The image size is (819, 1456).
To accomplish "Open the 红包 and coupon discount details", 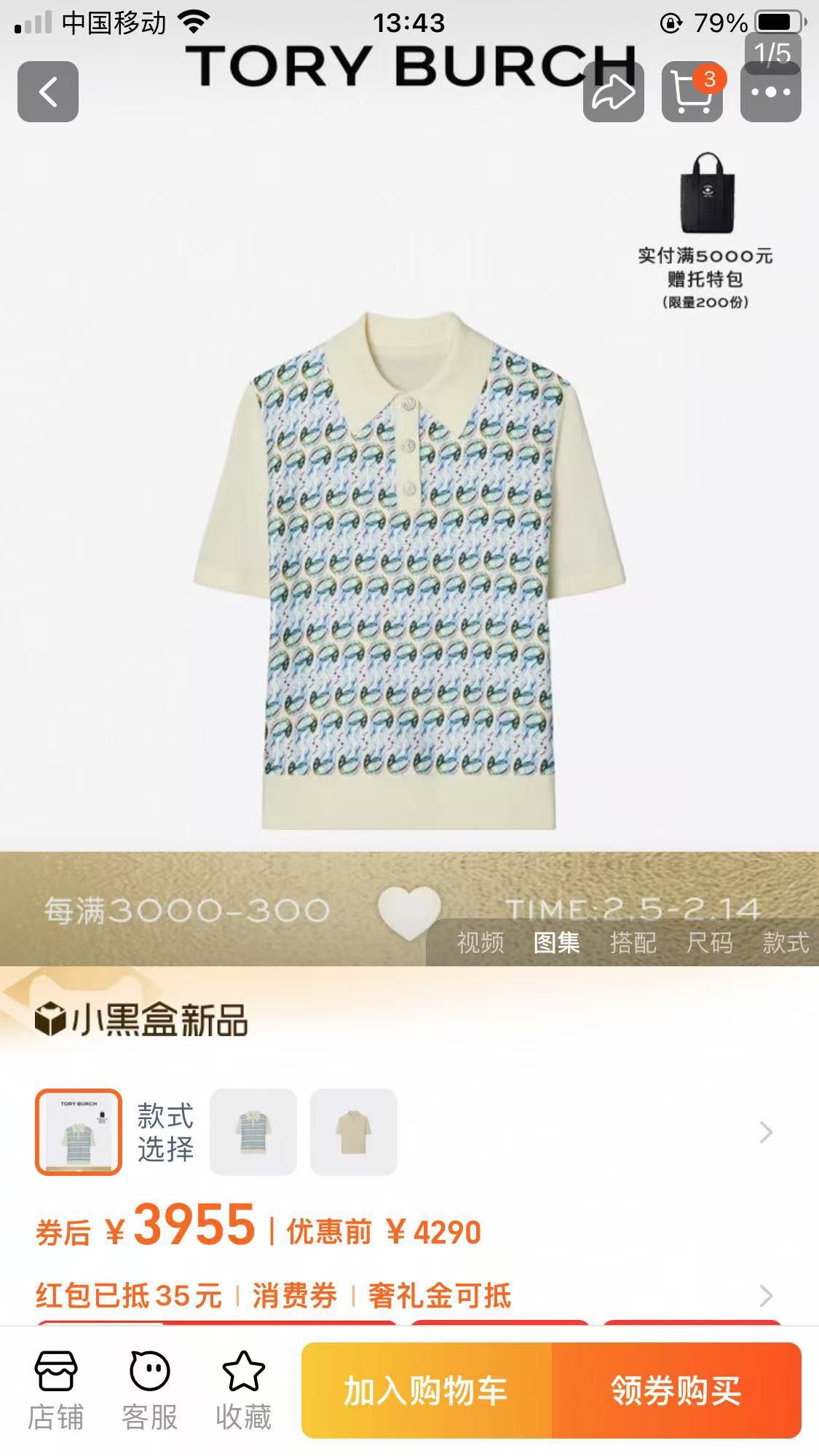I will click(765, 1295).
